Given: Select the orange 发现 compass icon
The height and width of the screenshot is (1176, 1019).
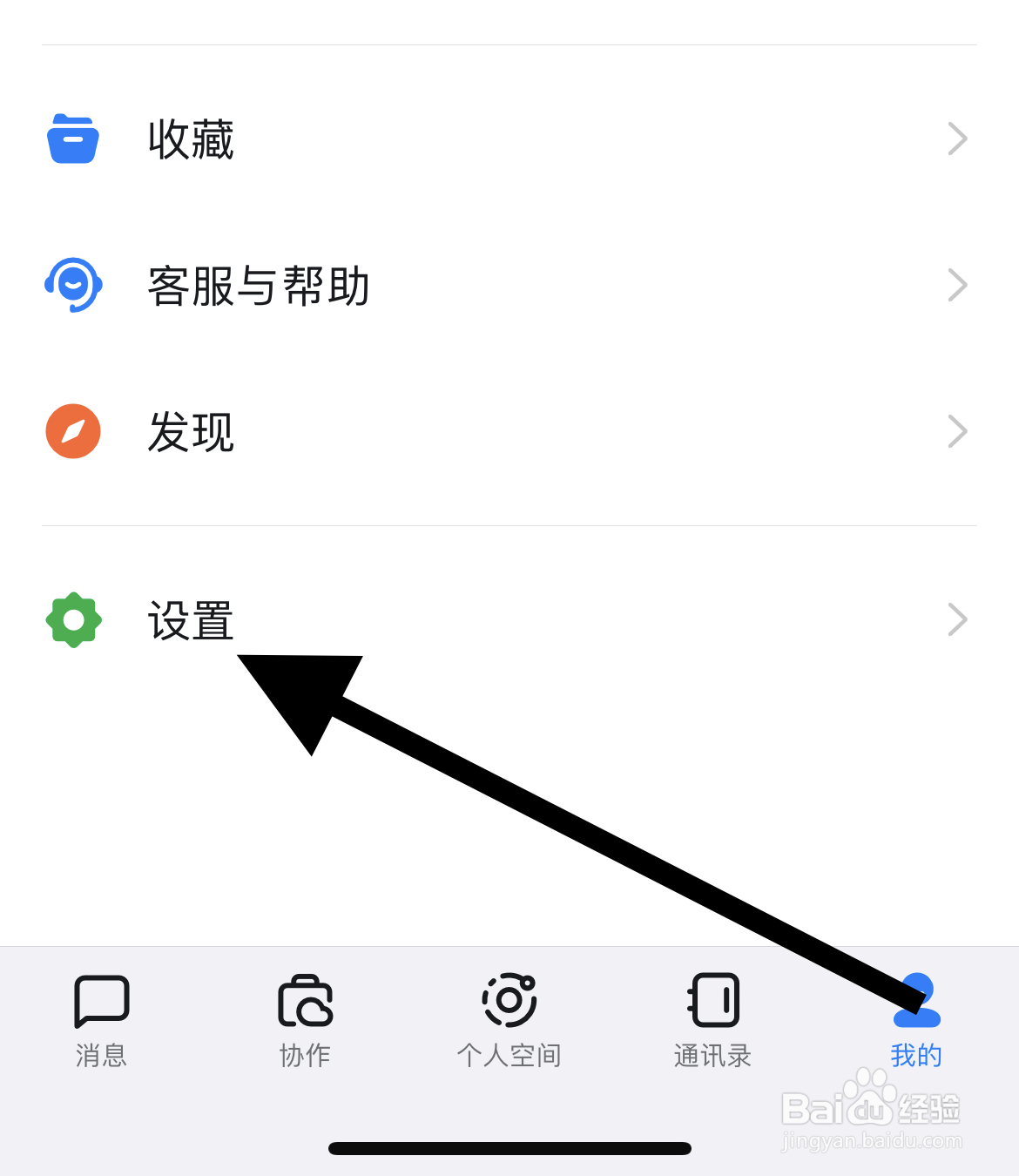Looking at the screenshot, I should [x=73, y=430].
